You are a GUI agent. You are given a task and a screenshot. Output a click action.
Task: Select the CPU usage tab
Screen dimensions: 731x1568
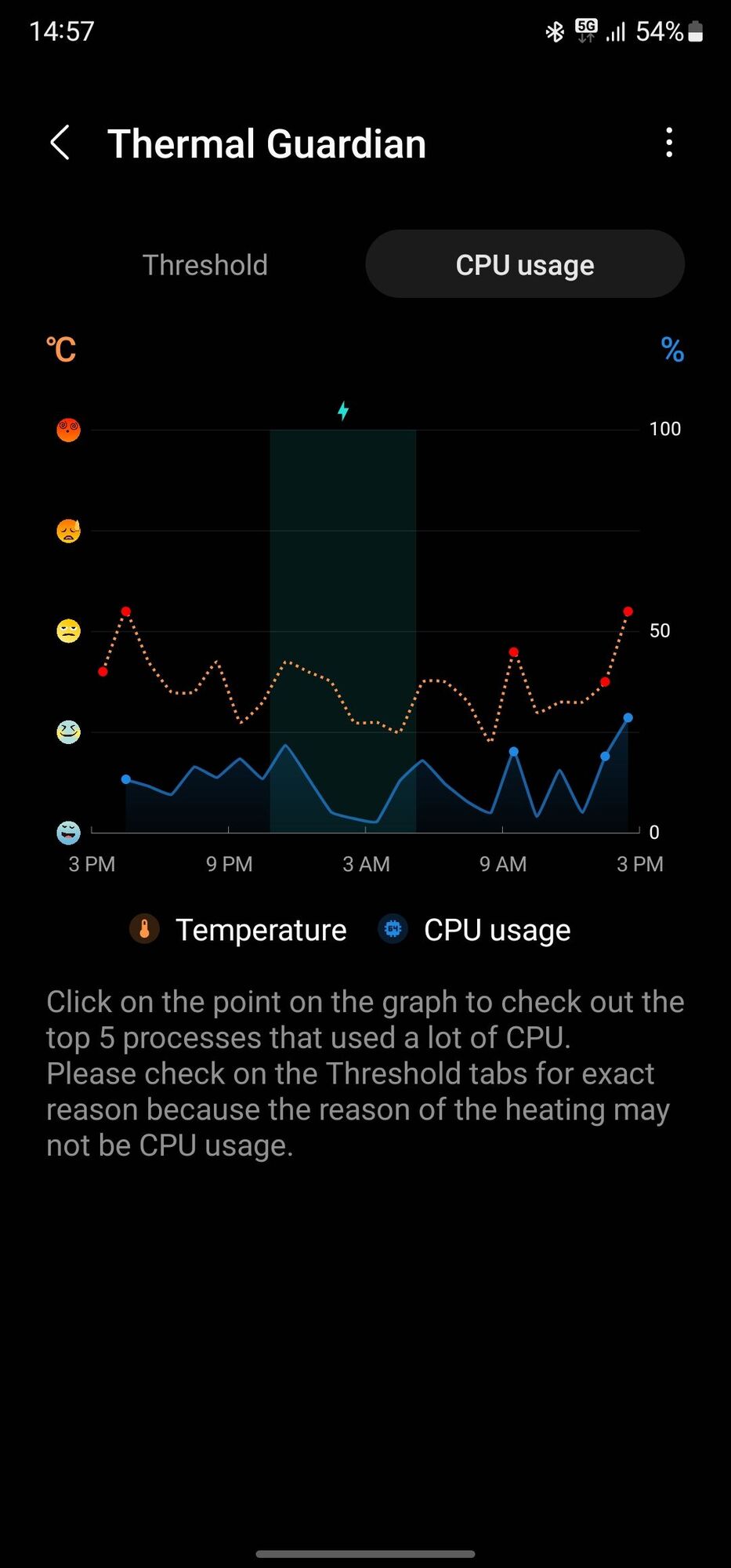(525, 265)
